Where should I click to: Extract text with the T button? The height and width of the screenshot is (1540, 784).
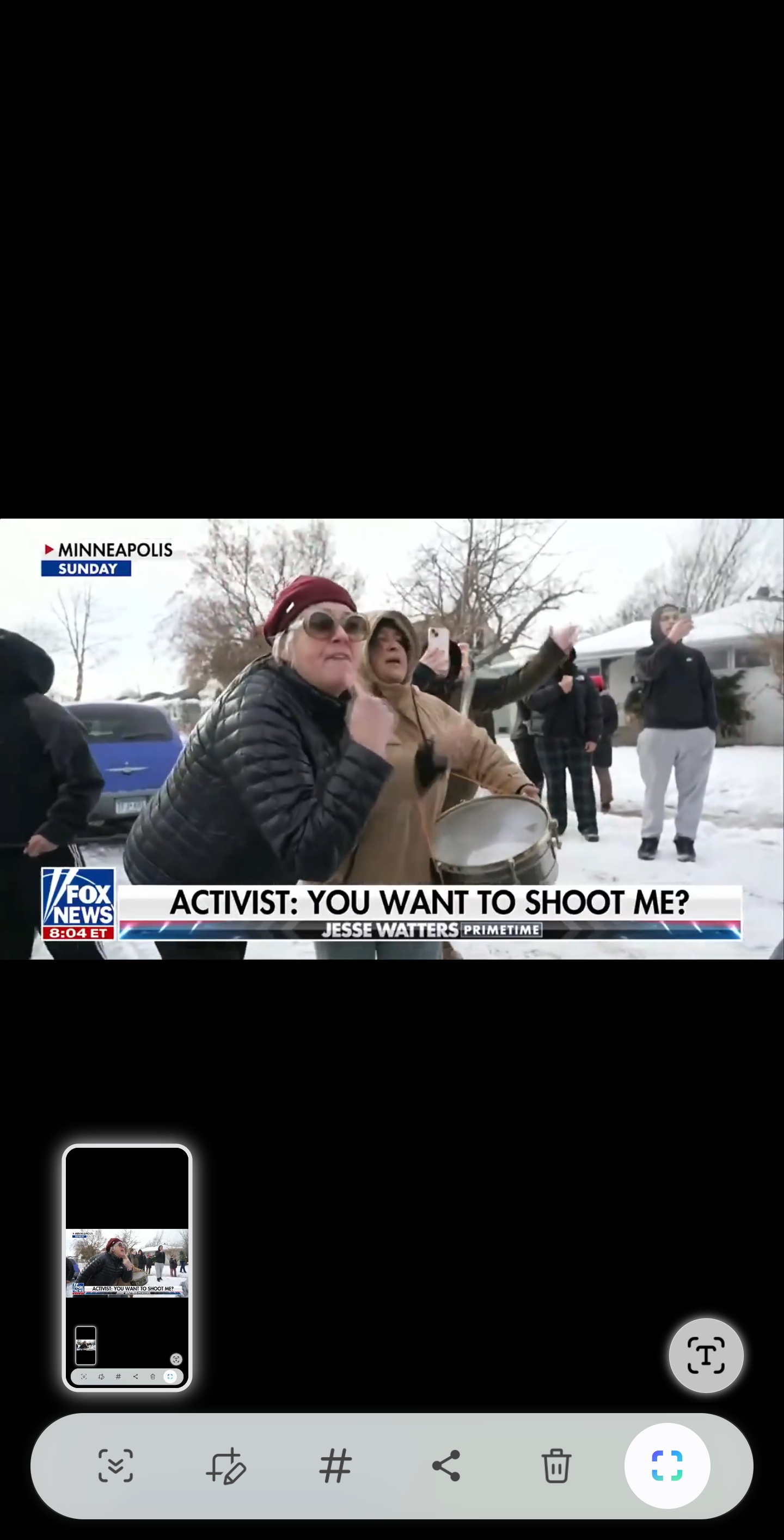(706, 1355)
